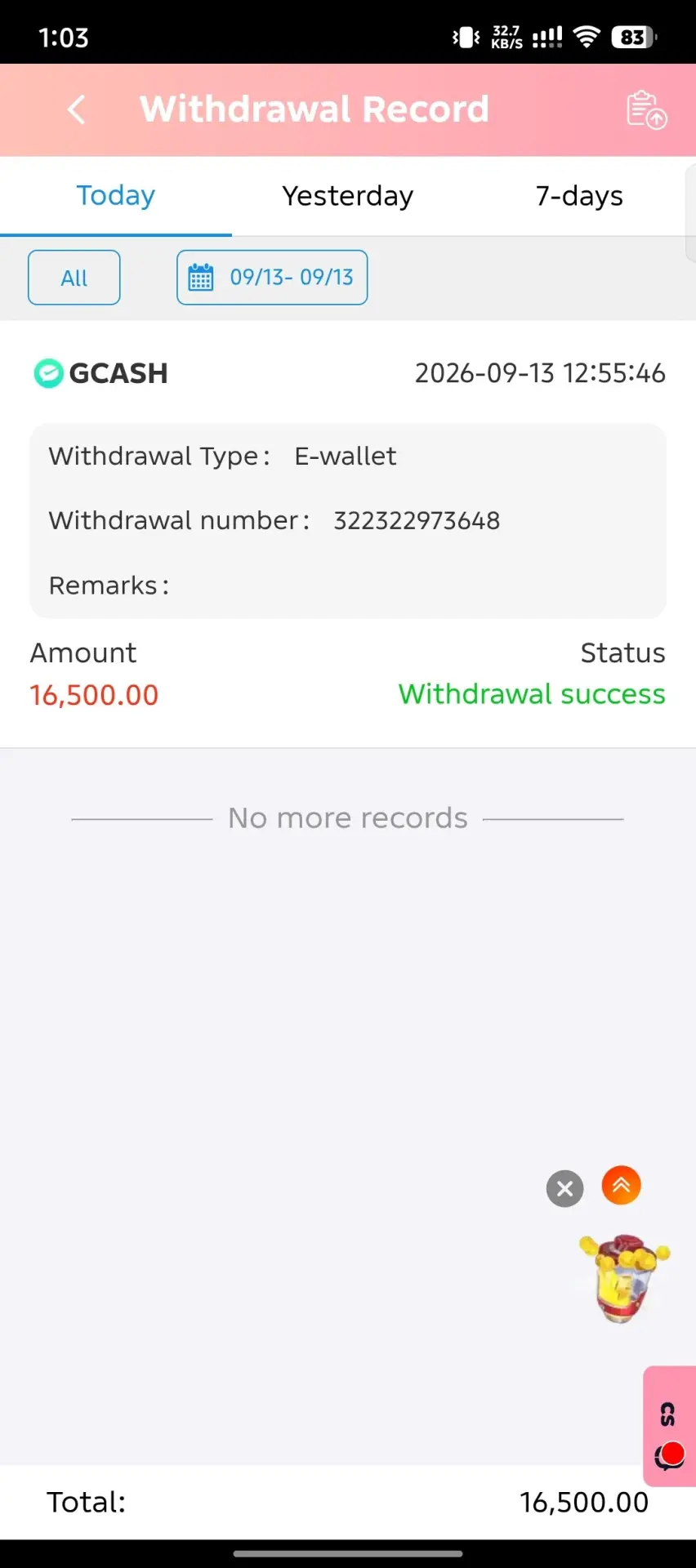Open the clipboard upload icon in header
The width and height of the screenshot is (696, 1568).
point(646,109)
